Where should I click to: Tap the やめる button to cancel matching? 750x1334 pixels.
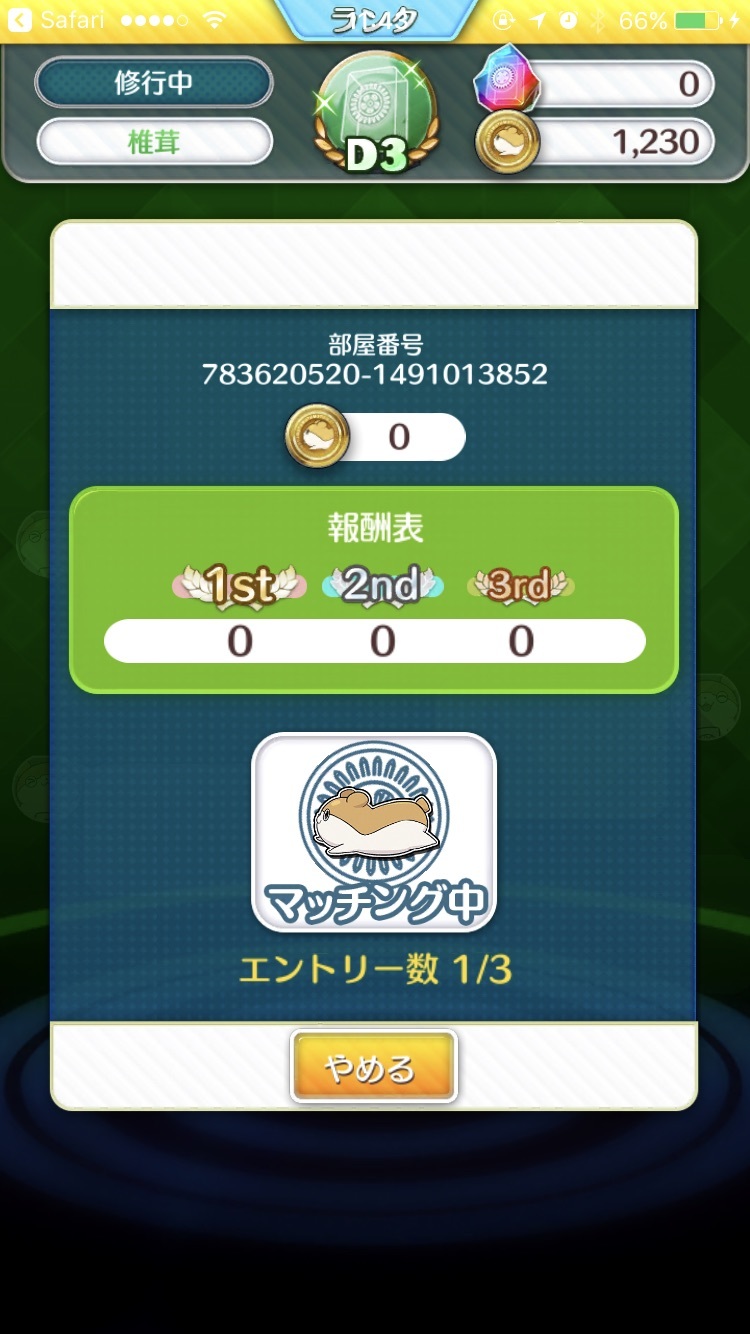(374, 1067)
